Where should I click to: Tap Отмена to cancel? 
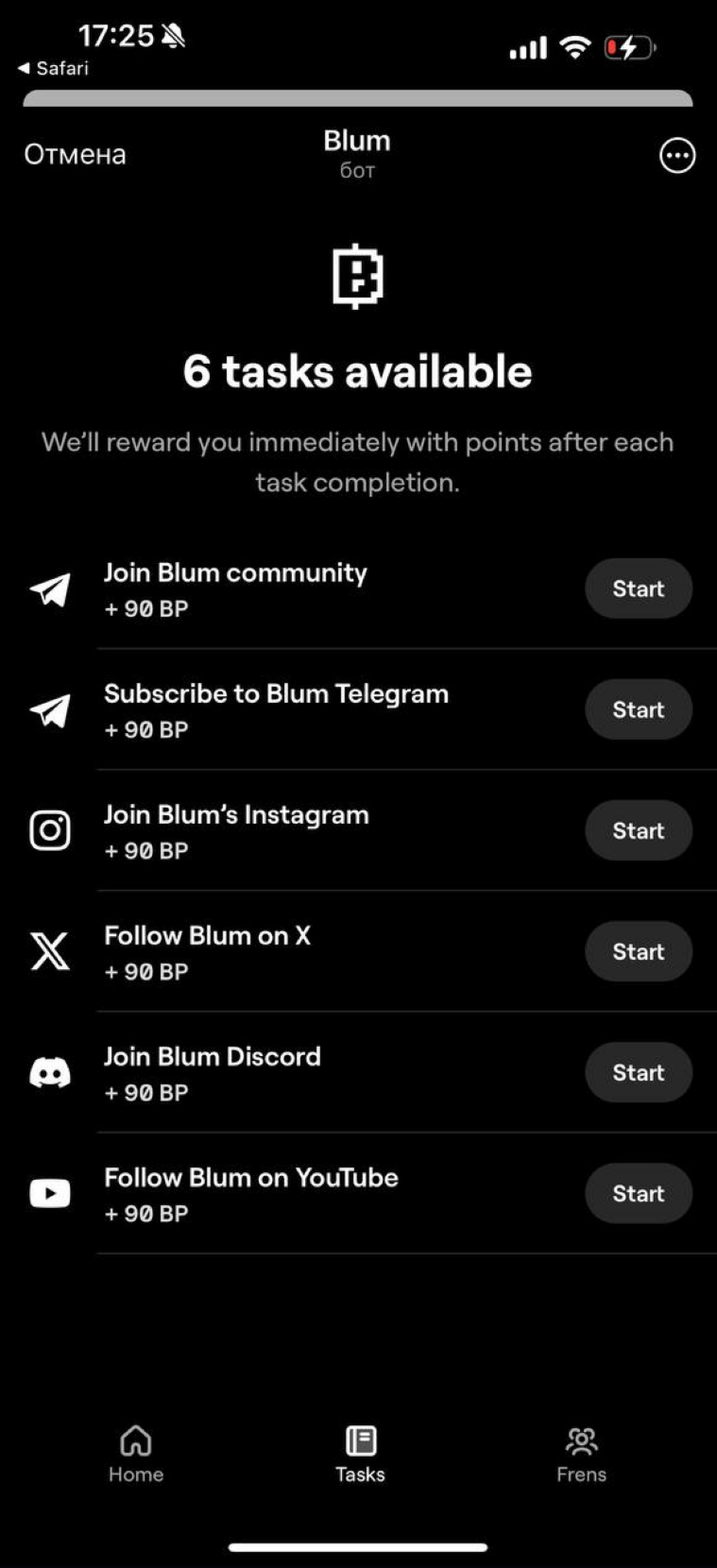point(75,154)
